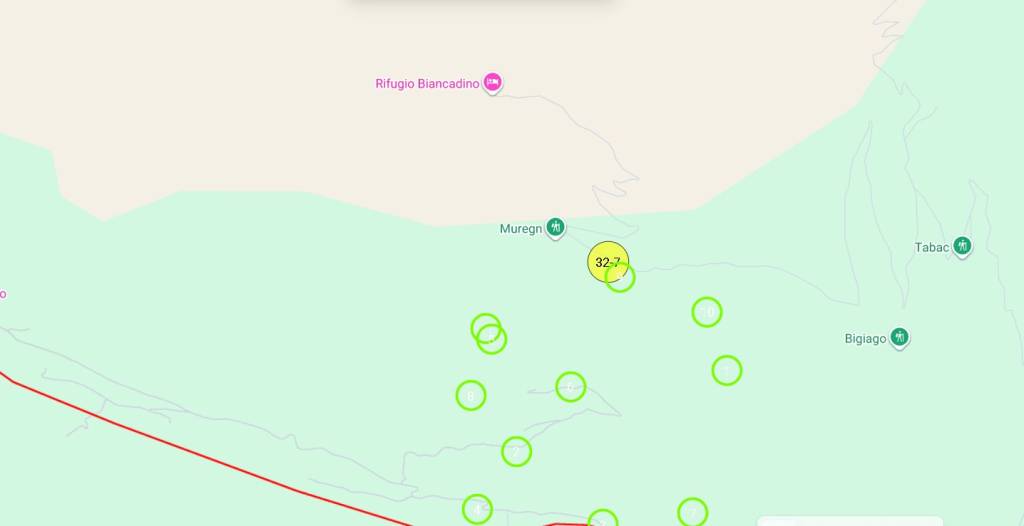Viewport: 1024px width, 526px height.
Task: Select the yellow 32-7 marker
Action: [x=606, y=262]
